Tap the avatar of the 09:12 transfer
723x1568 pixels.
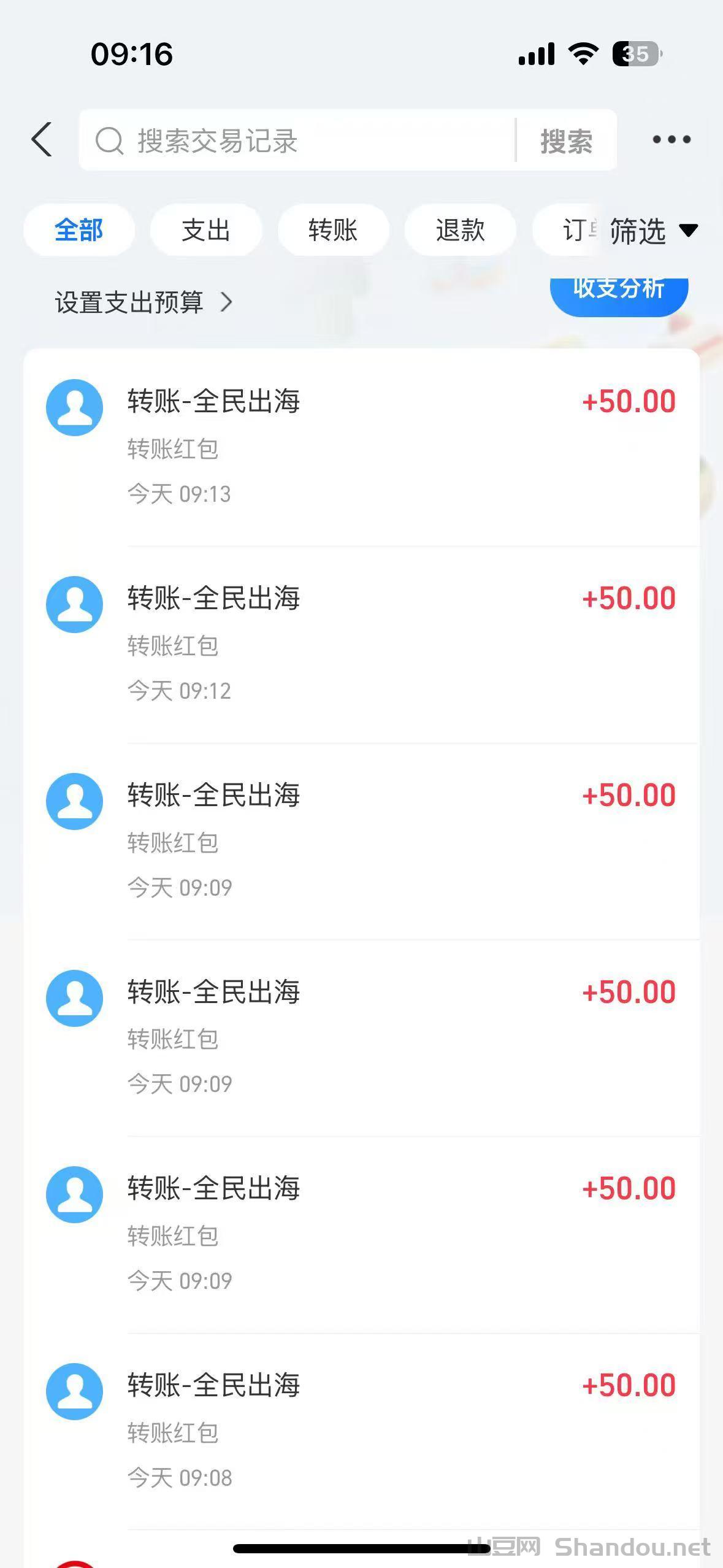(x=74, y=604)
